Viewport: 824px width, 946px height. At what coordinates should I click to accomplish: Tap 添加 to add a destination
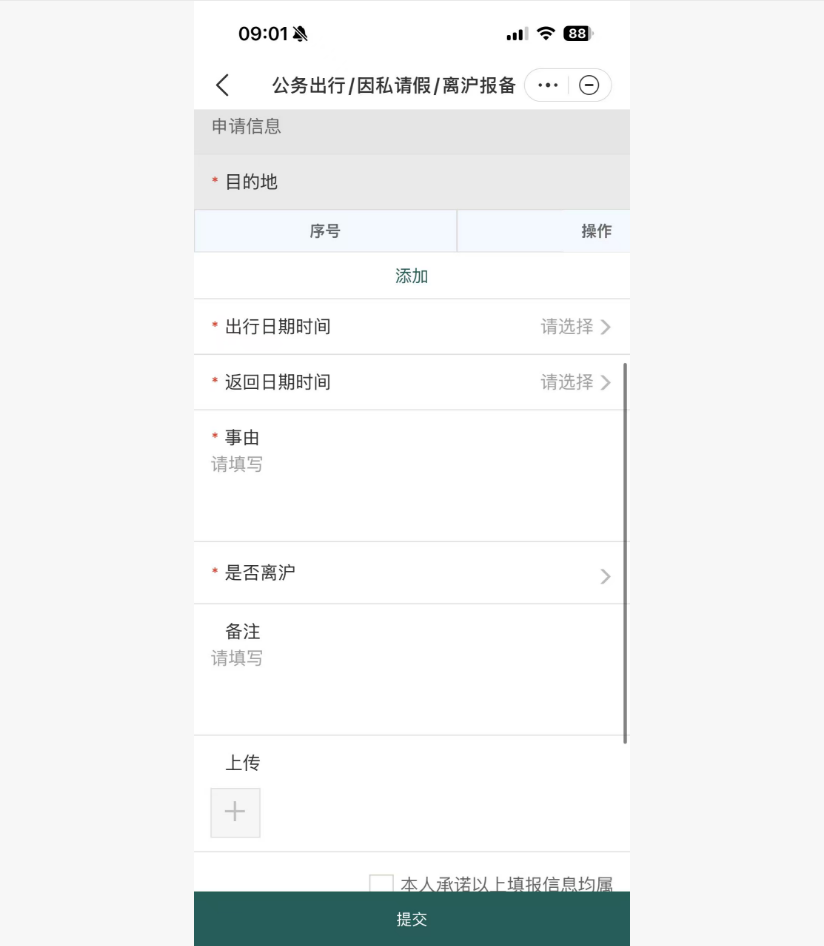pyautogui.click(x=411, y=276)
